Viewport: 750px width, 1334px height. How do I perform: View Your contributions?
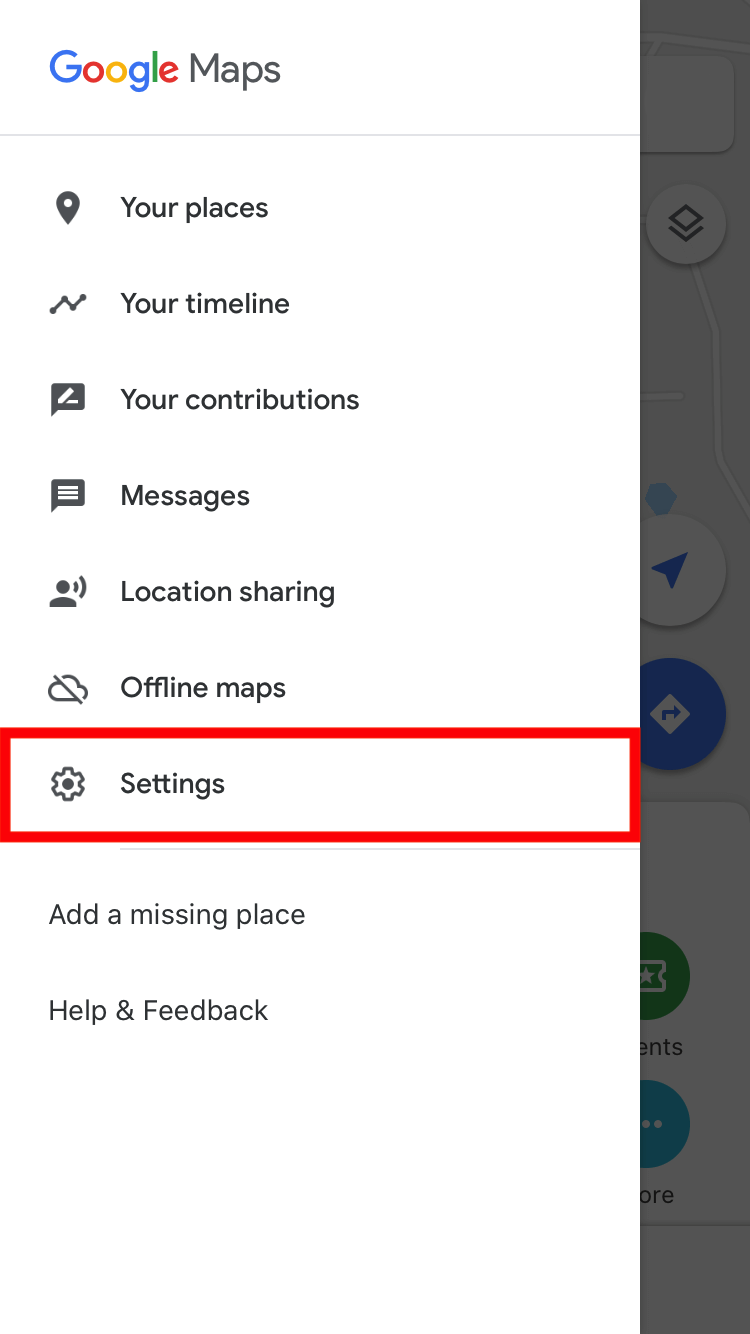tap(320, 400)
